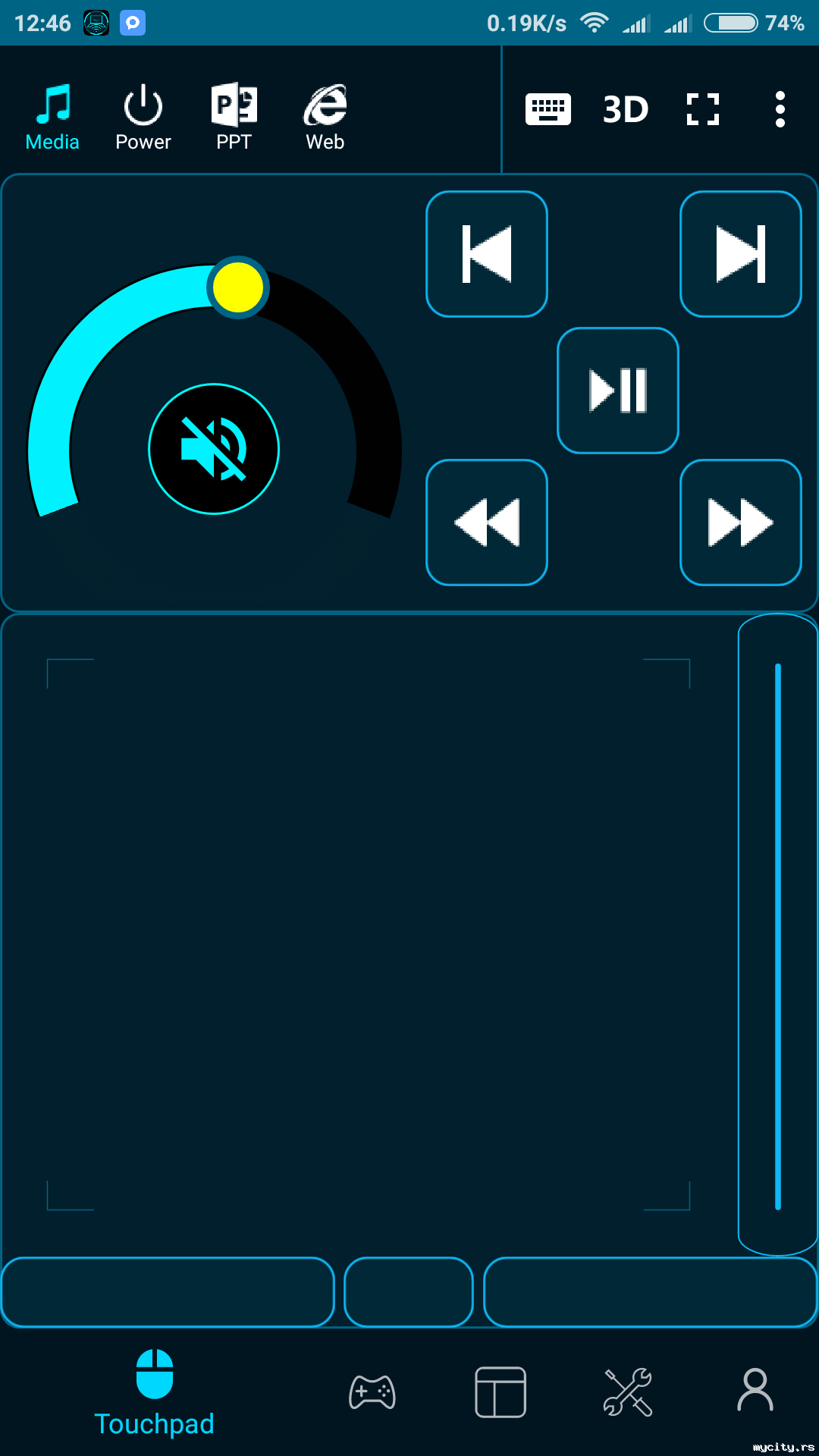
Task: Skip to the previous track
Action: [487, 254]
